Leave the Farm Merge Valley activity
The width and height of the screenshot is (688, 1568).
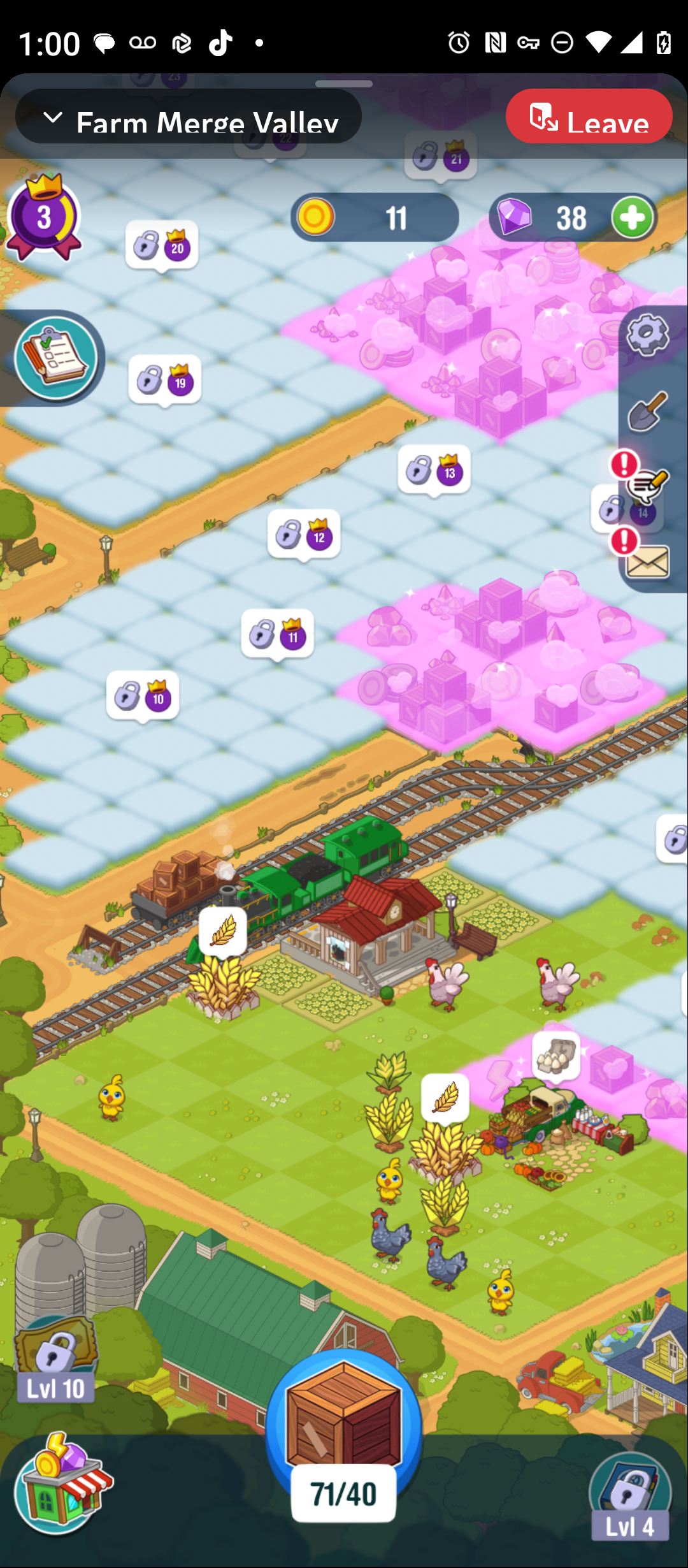[589, 117]
